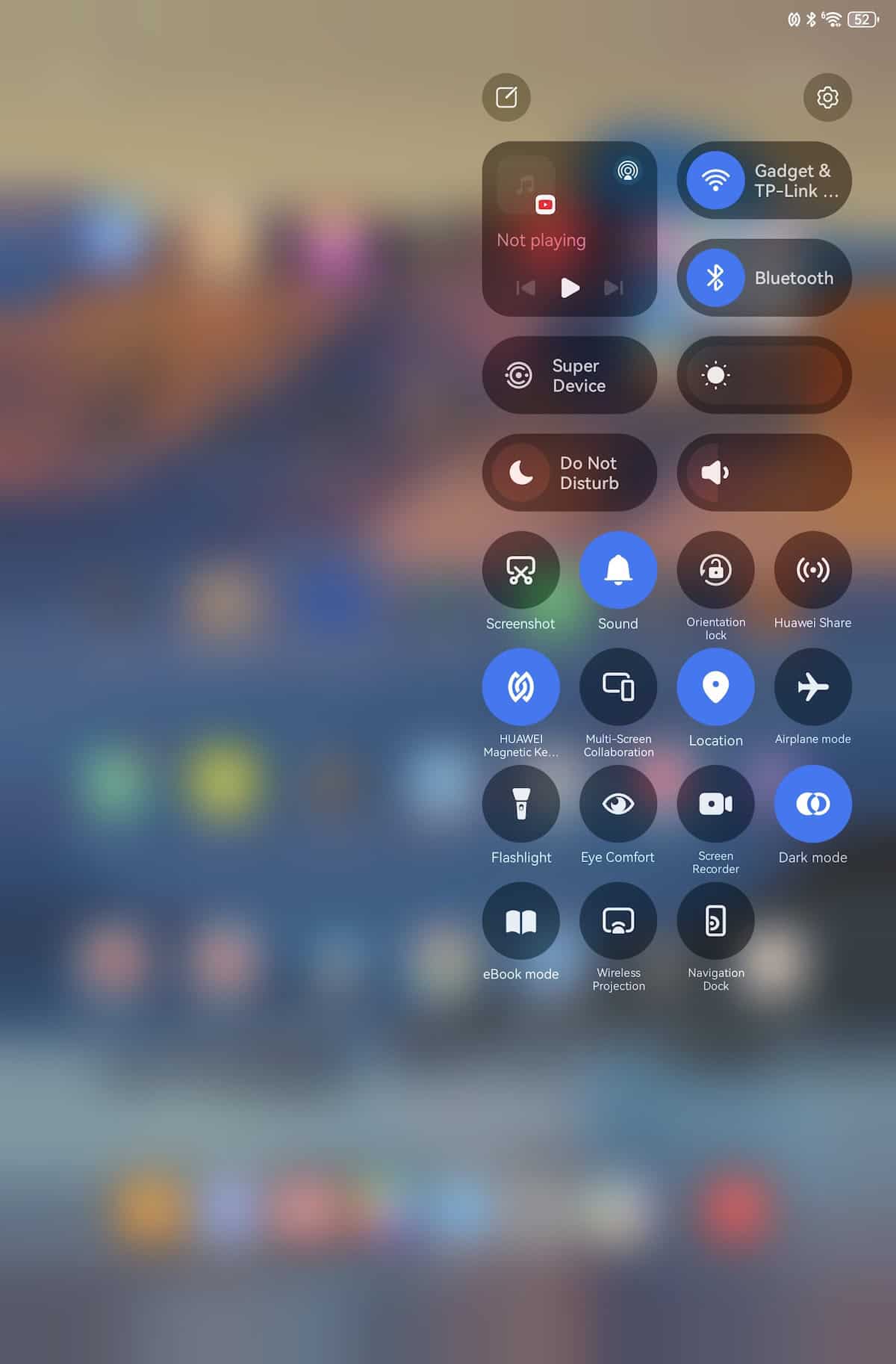Turn off Bluetooth
896x1364 pixels.
pos(715,278)
